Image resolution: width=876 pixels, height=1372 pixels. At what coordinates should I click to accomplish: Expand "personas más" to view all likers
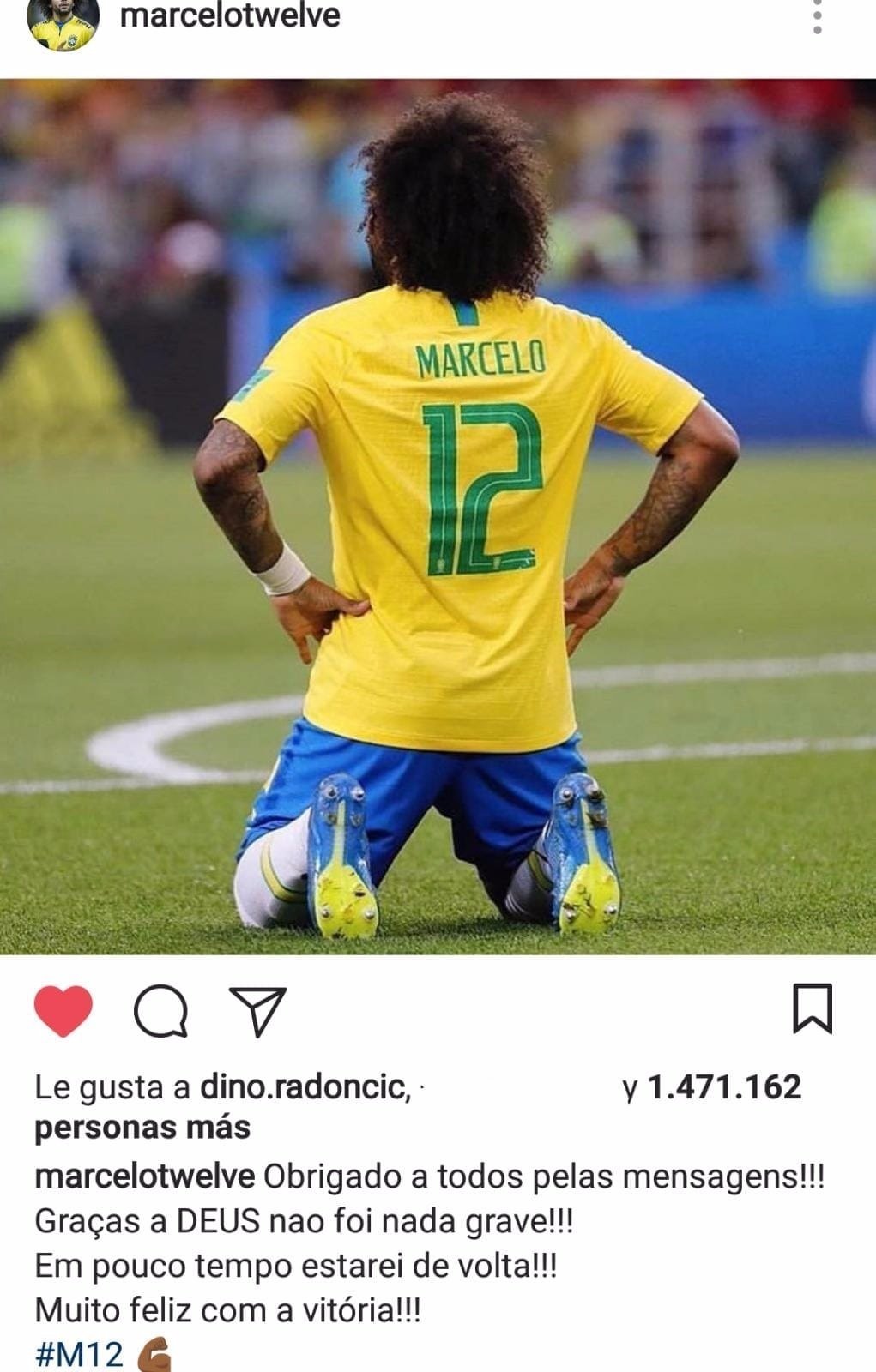(x=142, y=1130)
